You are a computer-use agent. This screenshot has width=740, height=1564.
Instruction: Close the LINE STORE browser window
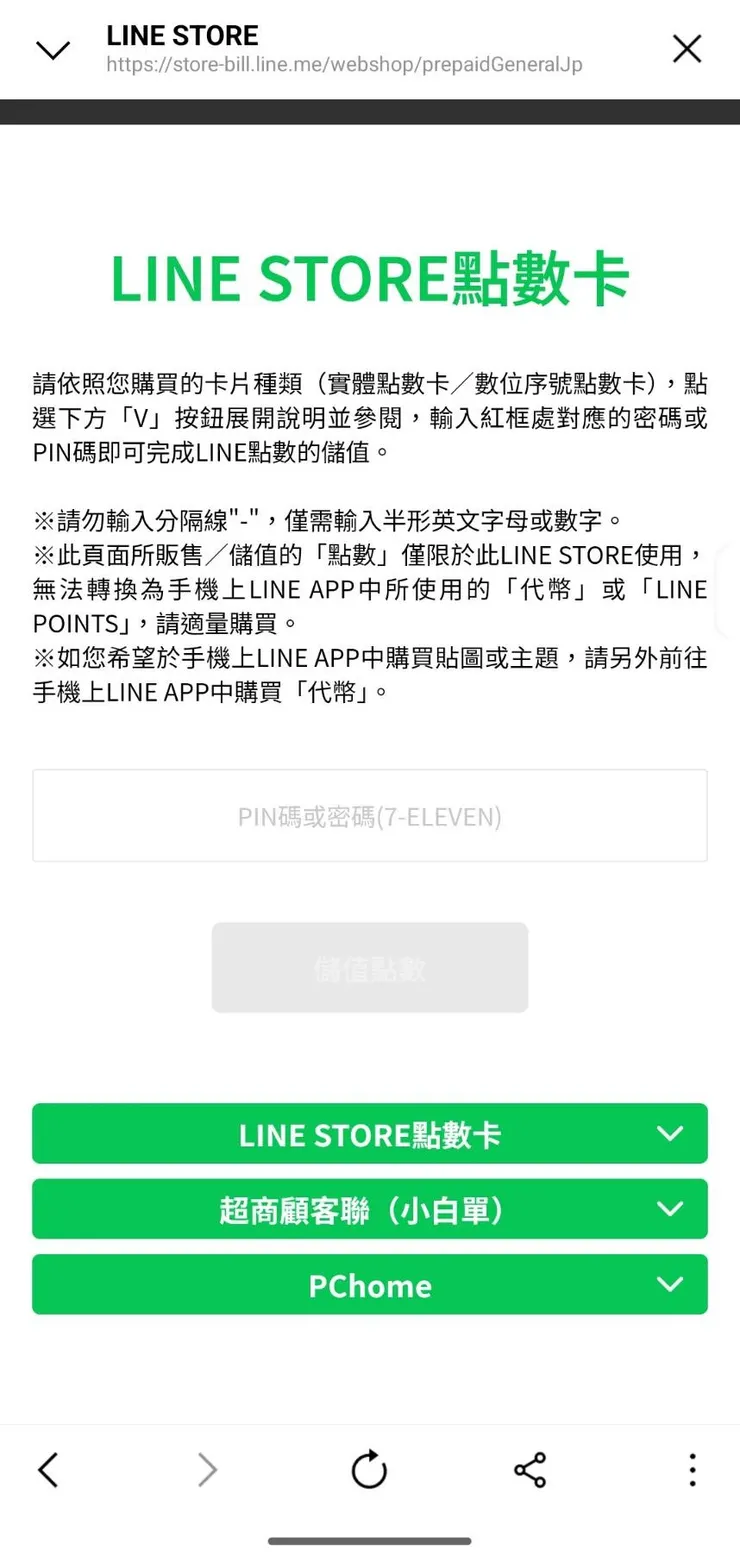pyautogui.click(x=687, y=49)
